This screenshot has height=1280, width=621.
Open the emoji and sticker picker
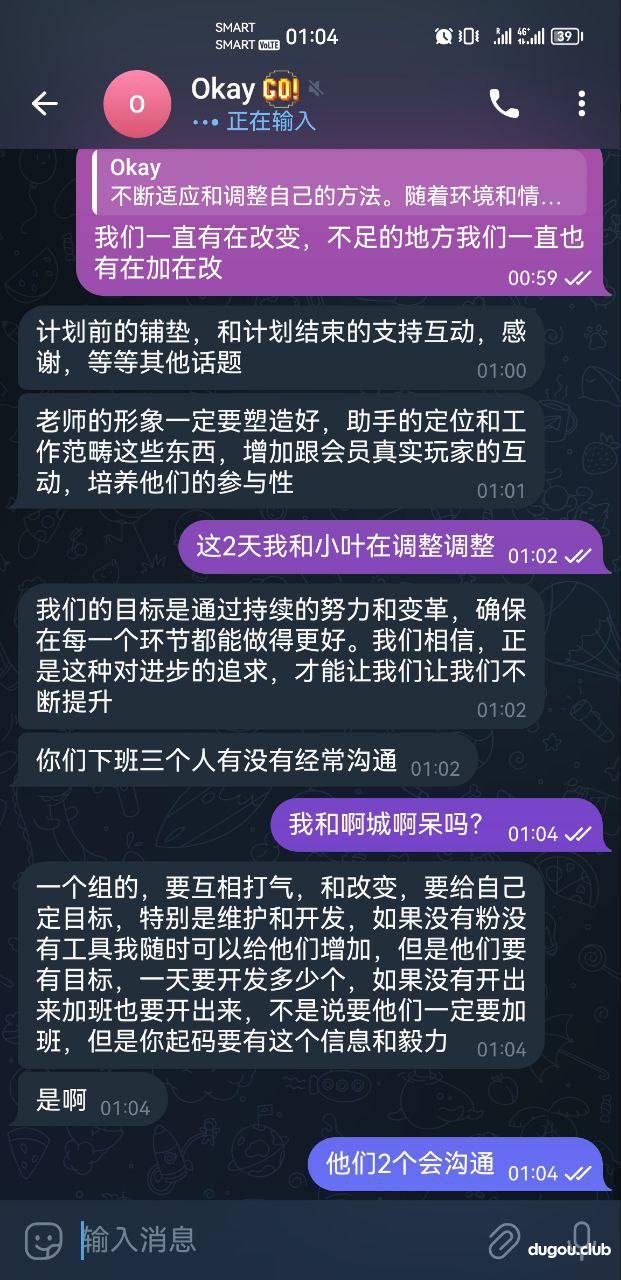click(x=43, y=1241)
